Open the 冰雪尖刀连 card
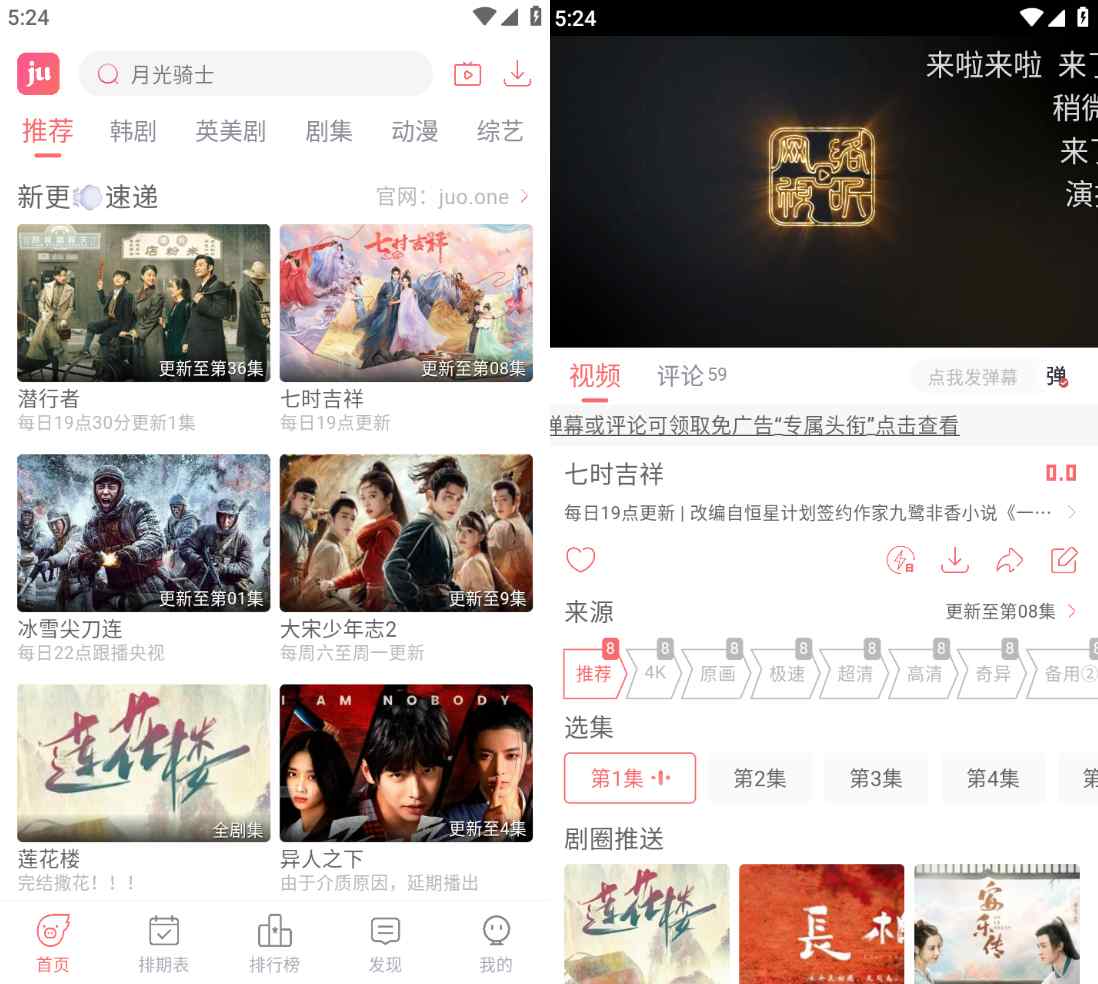The width and height of the screenshot is (1098, 984). tap(143, 533)
